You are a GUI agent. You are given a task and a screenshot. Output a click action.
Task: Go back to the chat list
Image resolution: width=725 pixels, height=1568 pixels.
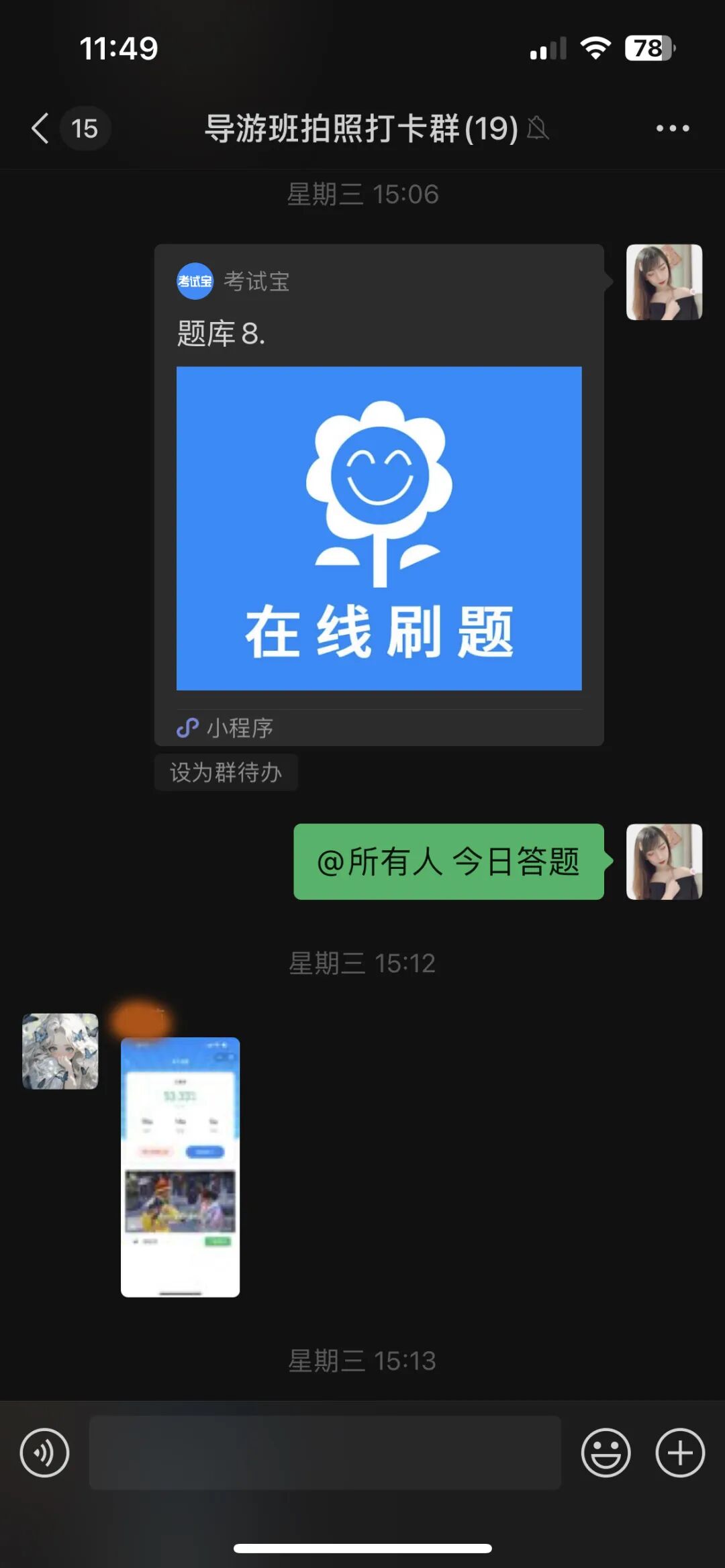[42, 128]
